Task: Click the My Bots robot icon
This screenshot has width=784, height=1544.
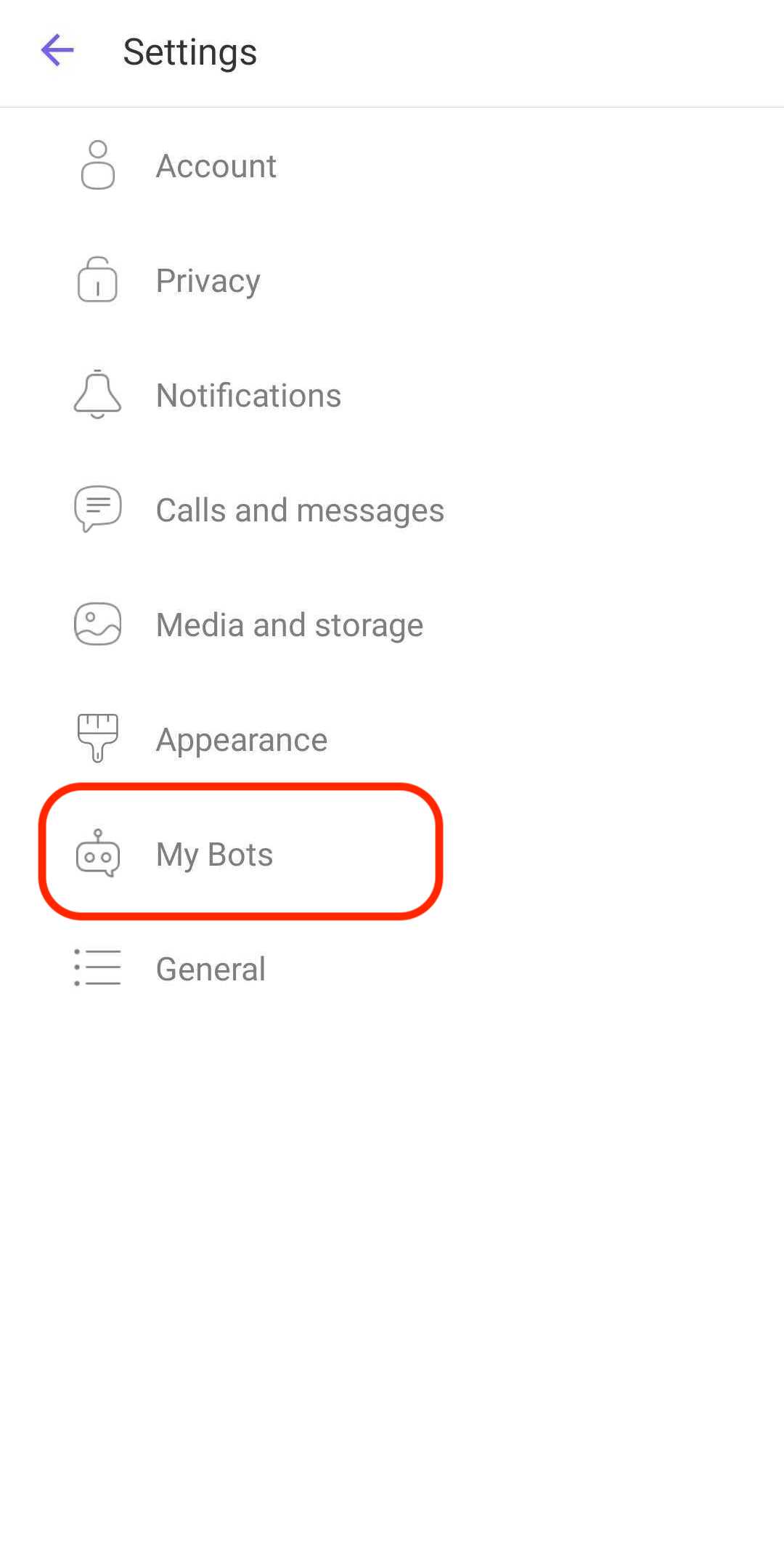Action: [97, 853]
